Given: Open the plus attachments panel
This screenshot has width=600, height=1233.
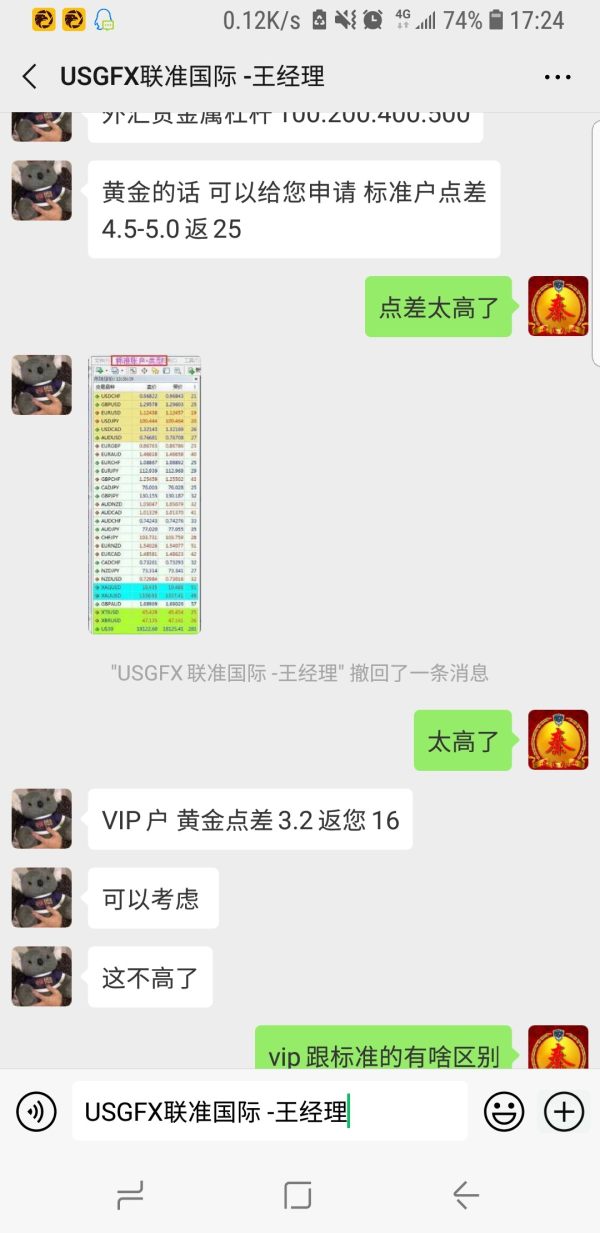Looking at the screenshot, I should [564, 1111].
